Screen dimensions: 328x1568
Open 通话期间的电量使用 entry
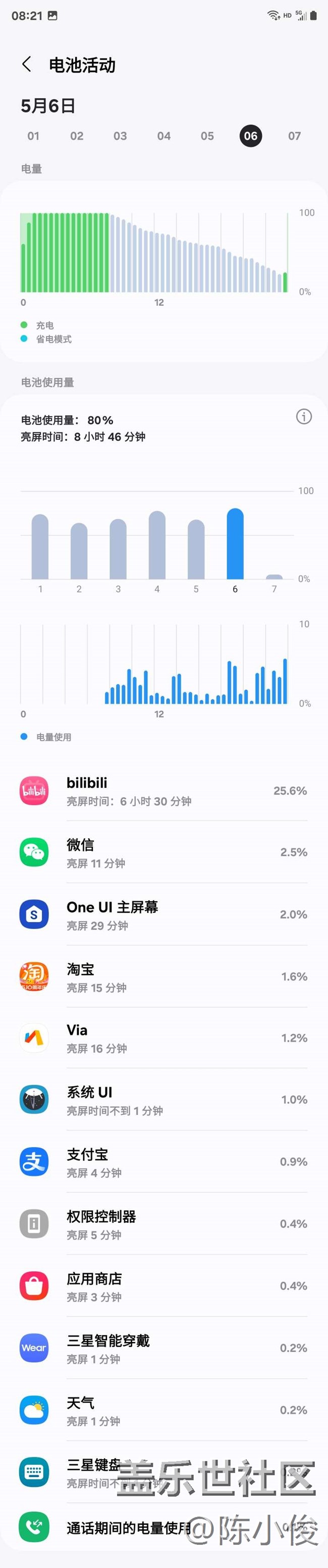(128, 1527)
